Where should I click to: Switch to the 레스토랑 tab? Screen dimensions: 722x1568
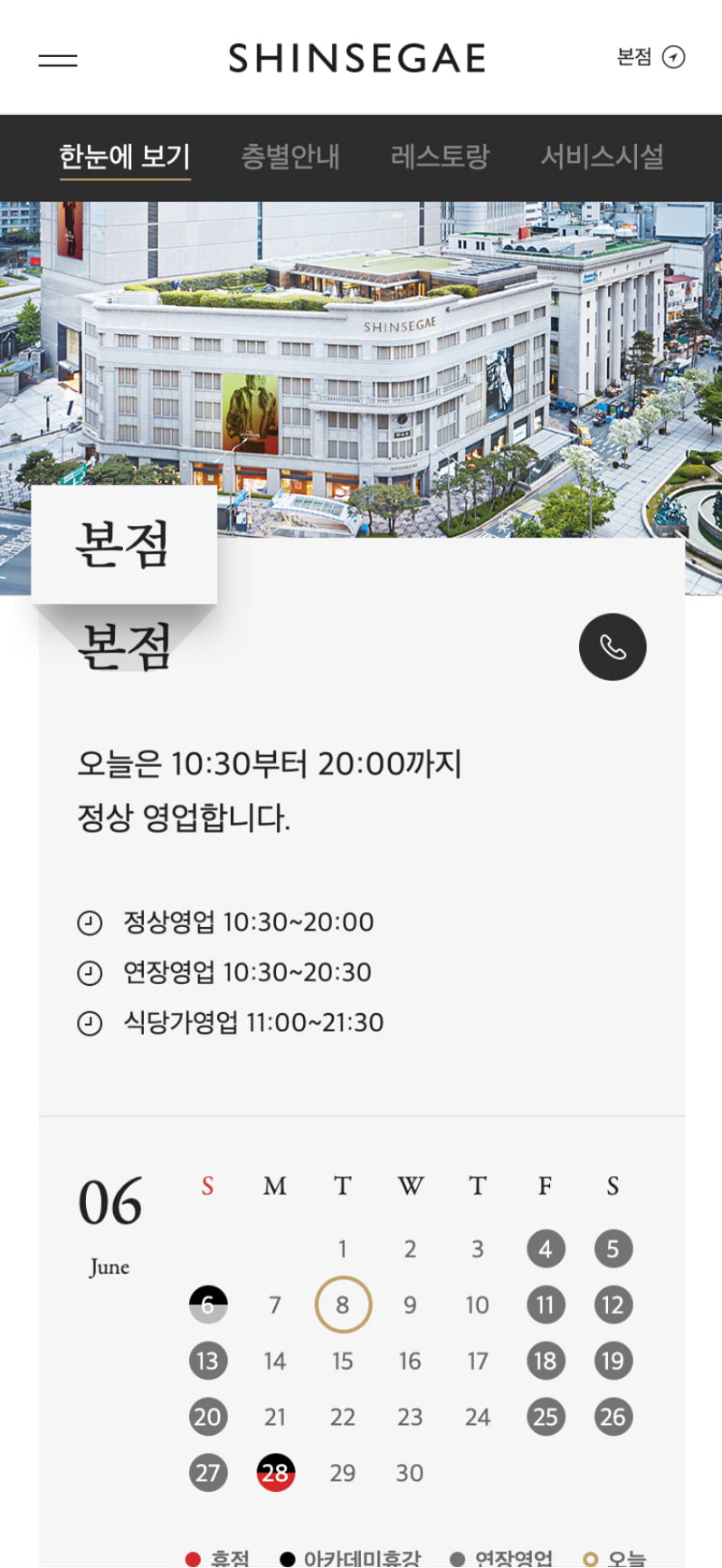440,157
